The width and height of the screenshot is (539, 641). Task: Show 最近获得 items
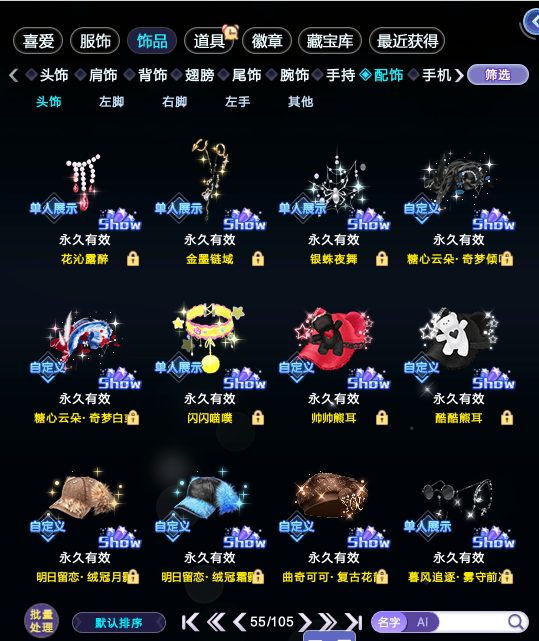pos(407,41)
